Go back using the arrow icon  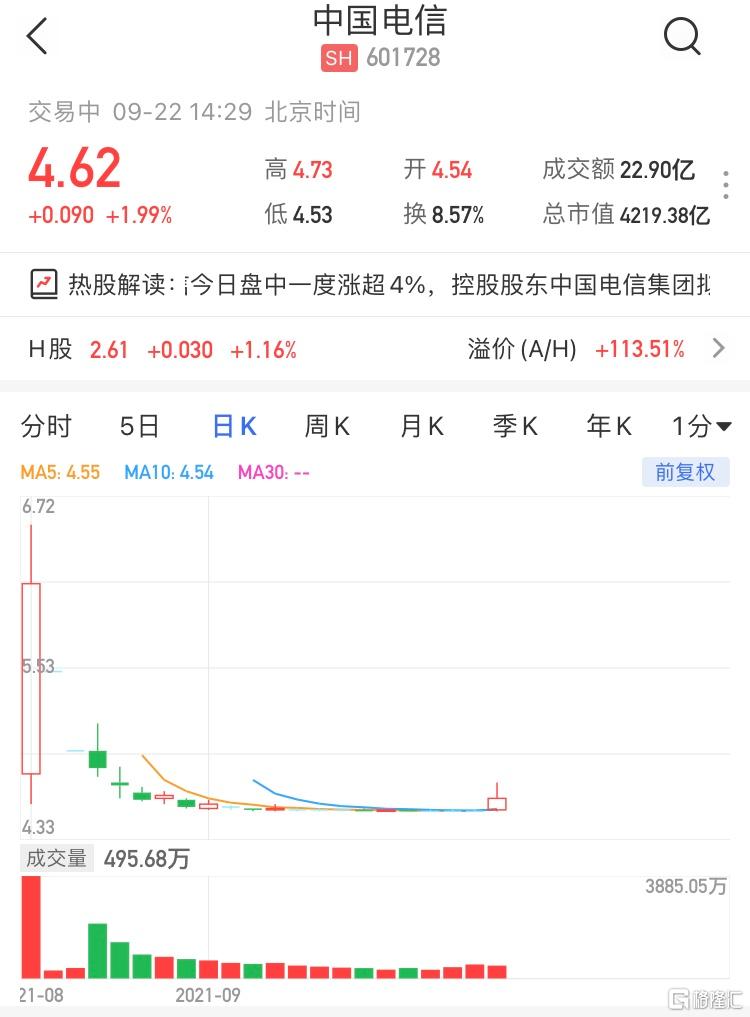click(x=38, y=37)
